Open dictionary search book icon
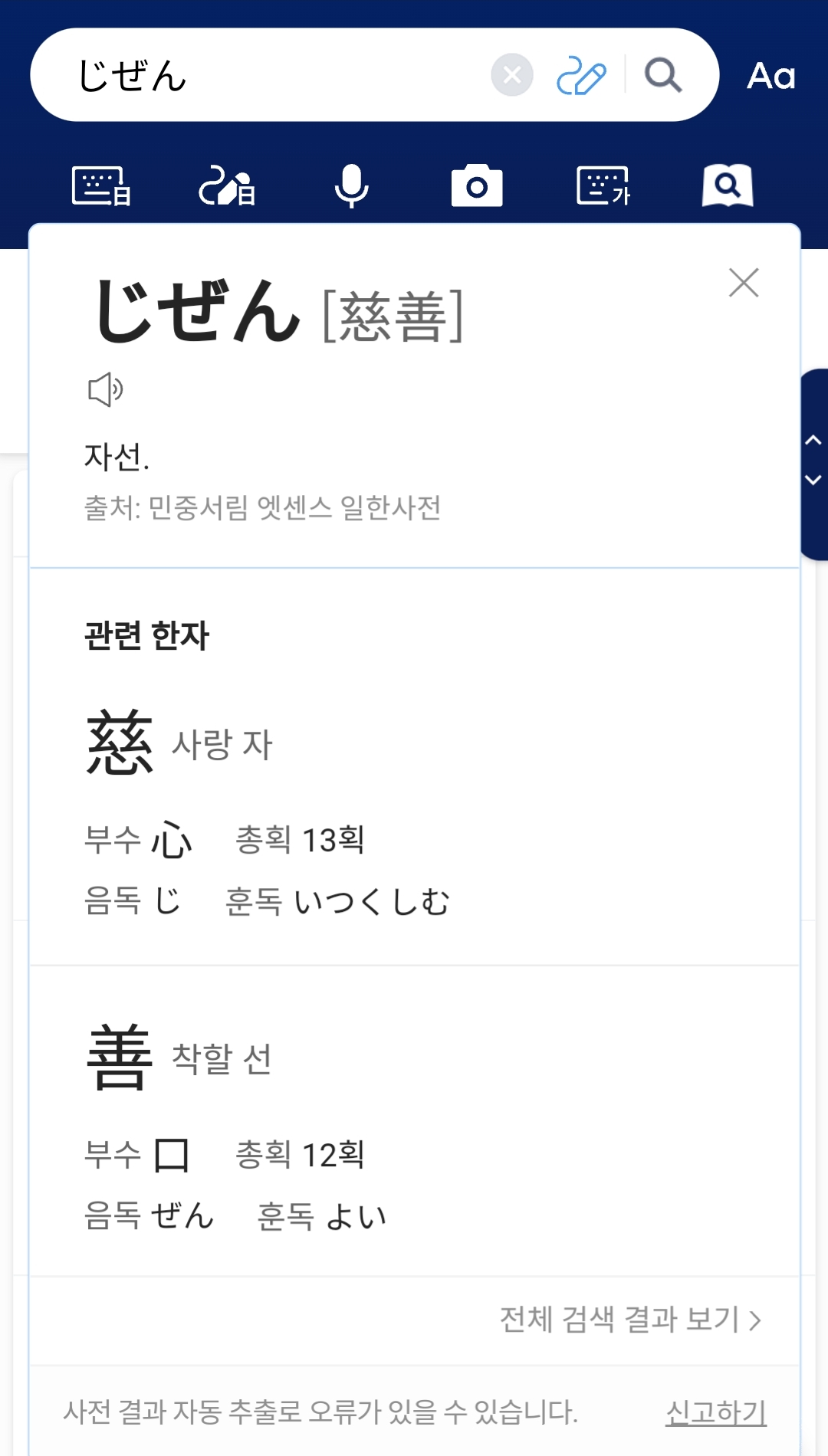Viewport: 828px width, 1456px height. (728, 185)
